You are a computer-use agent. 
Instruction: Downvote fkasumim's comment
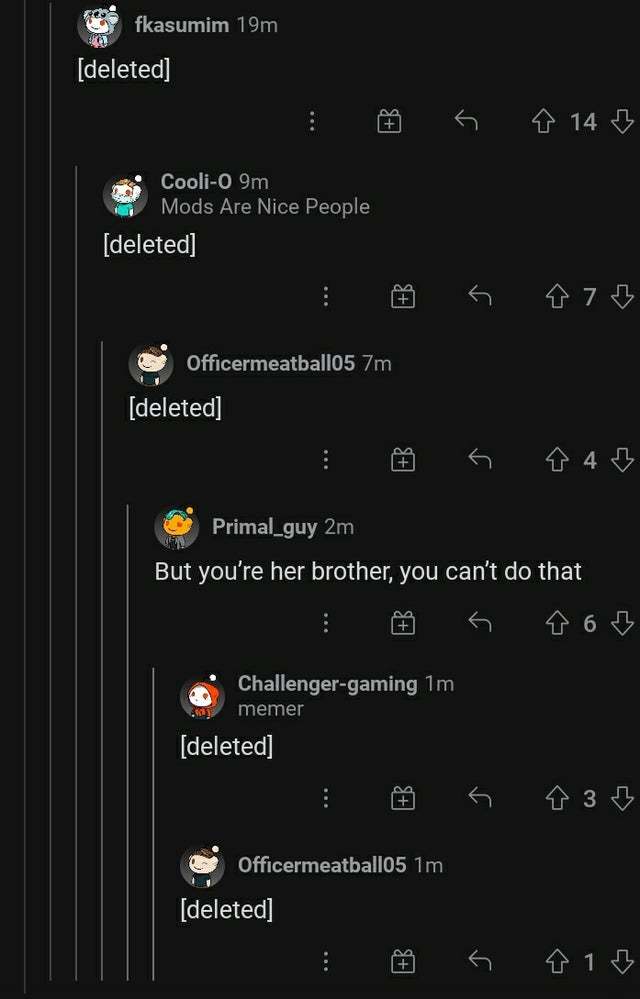click(x=622, y=122)
